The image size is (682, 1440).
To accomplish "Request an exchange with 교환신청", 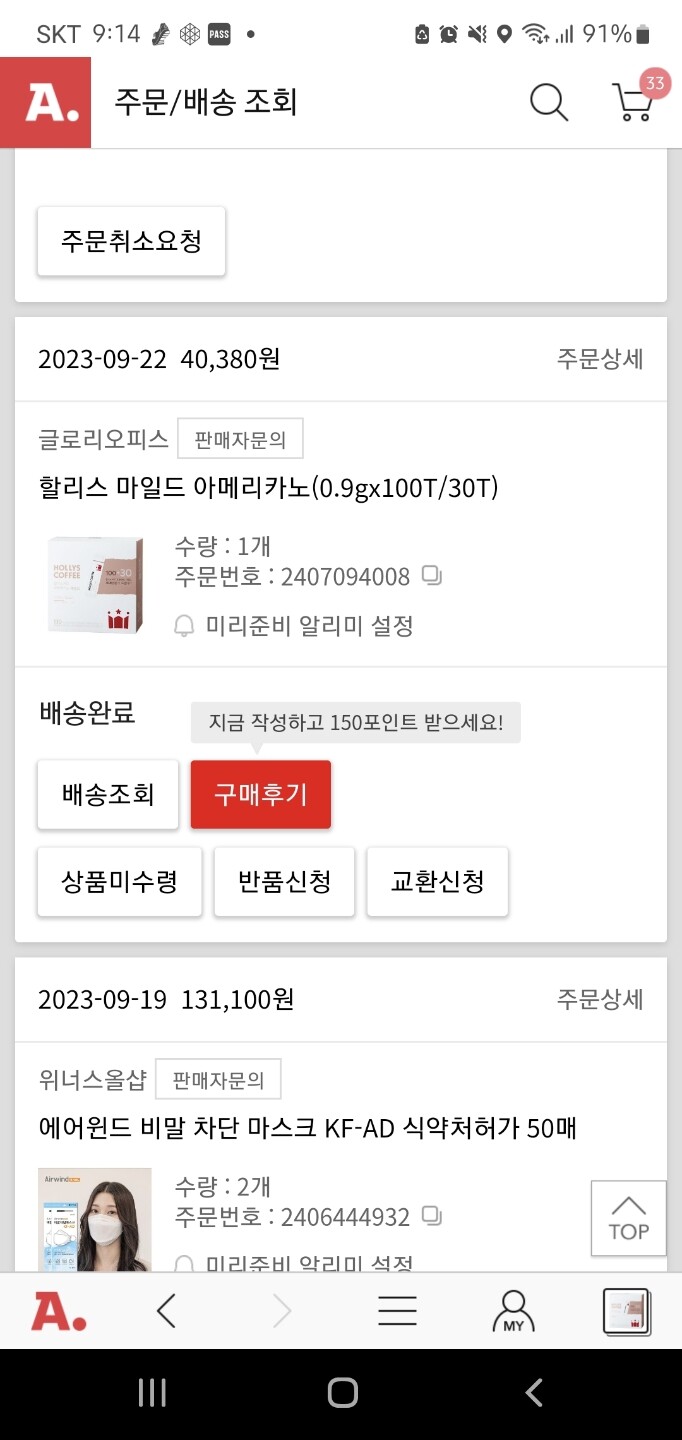I will [438, 881].
